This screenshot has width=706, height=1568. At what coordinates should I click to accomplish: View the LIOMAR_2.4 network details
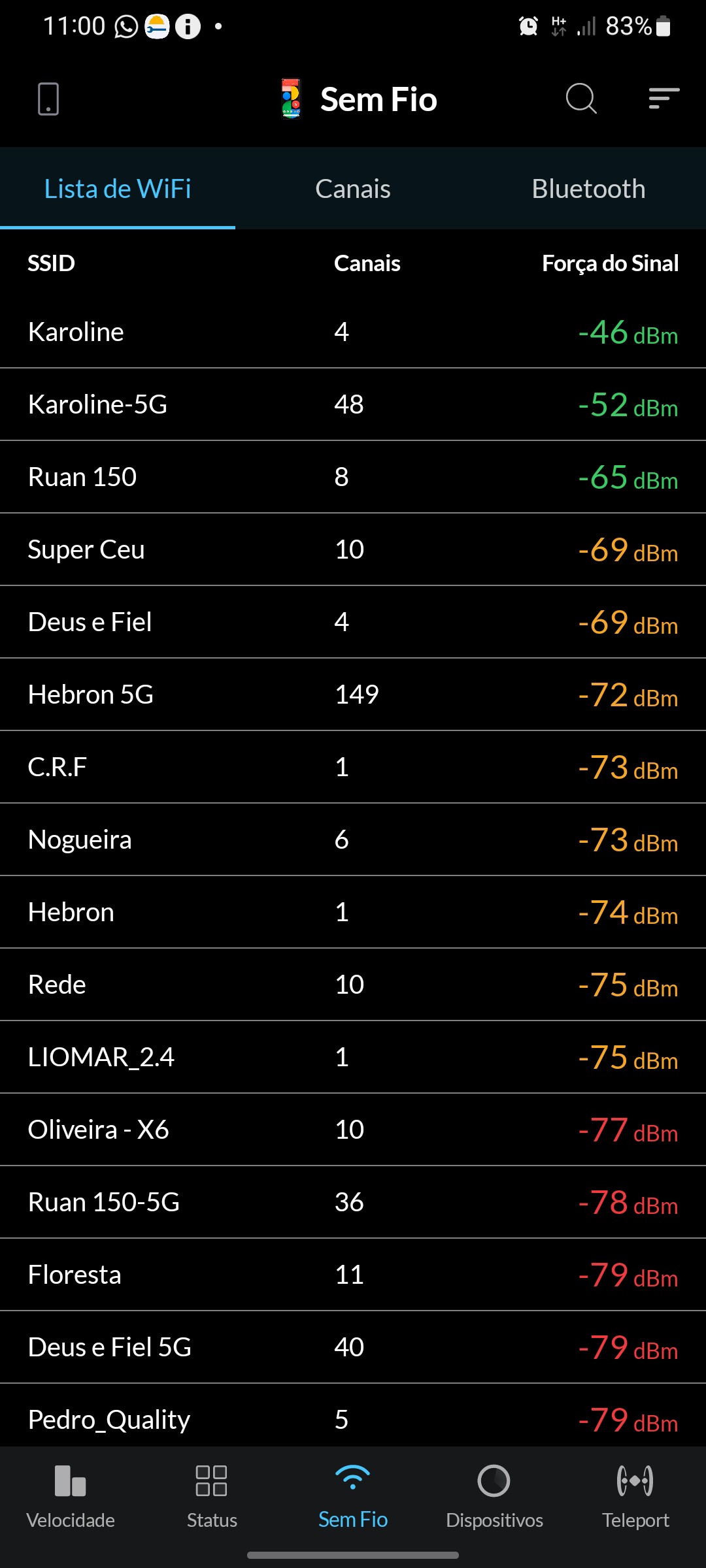[x=353, y=1057]
